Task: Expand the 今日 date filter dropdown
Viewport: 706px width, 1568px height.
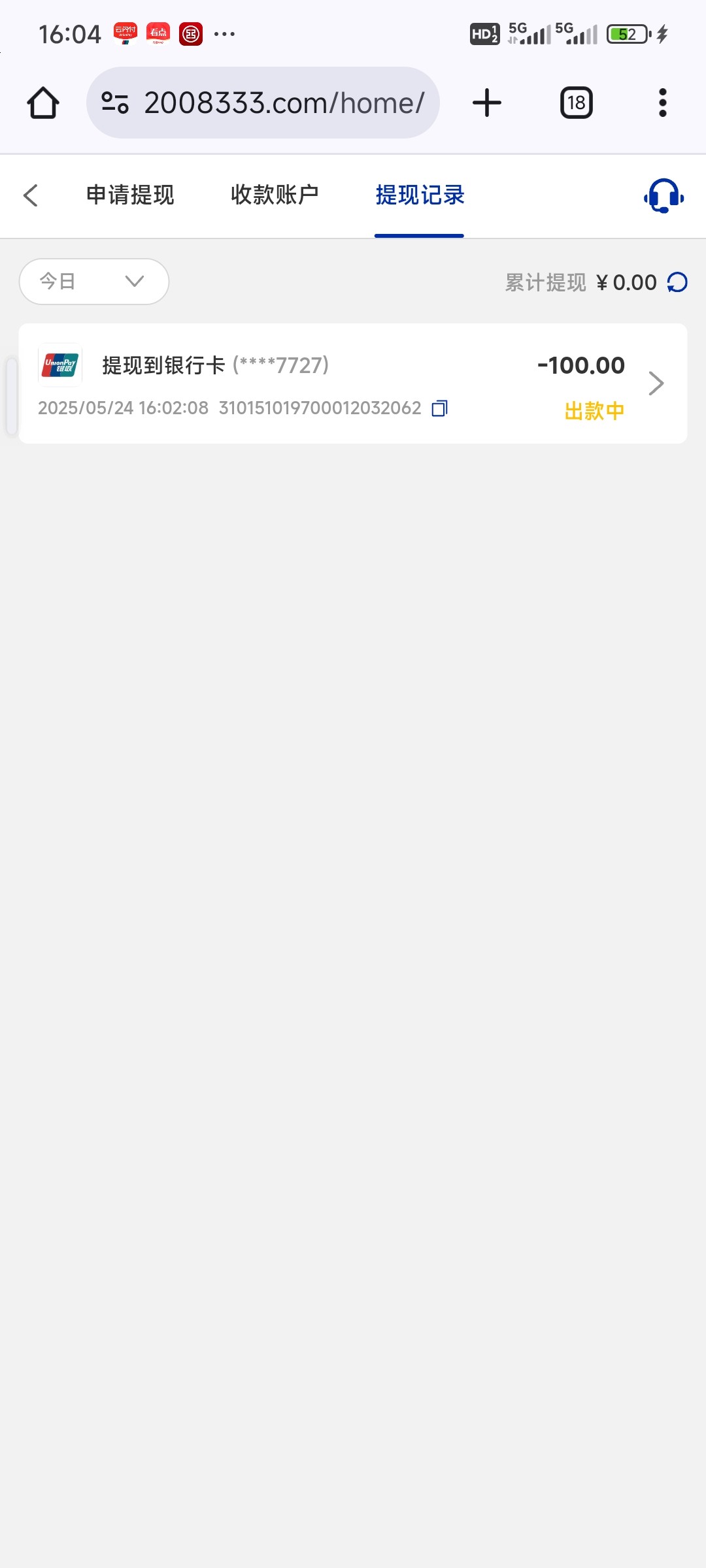Action: click(94, 282)
